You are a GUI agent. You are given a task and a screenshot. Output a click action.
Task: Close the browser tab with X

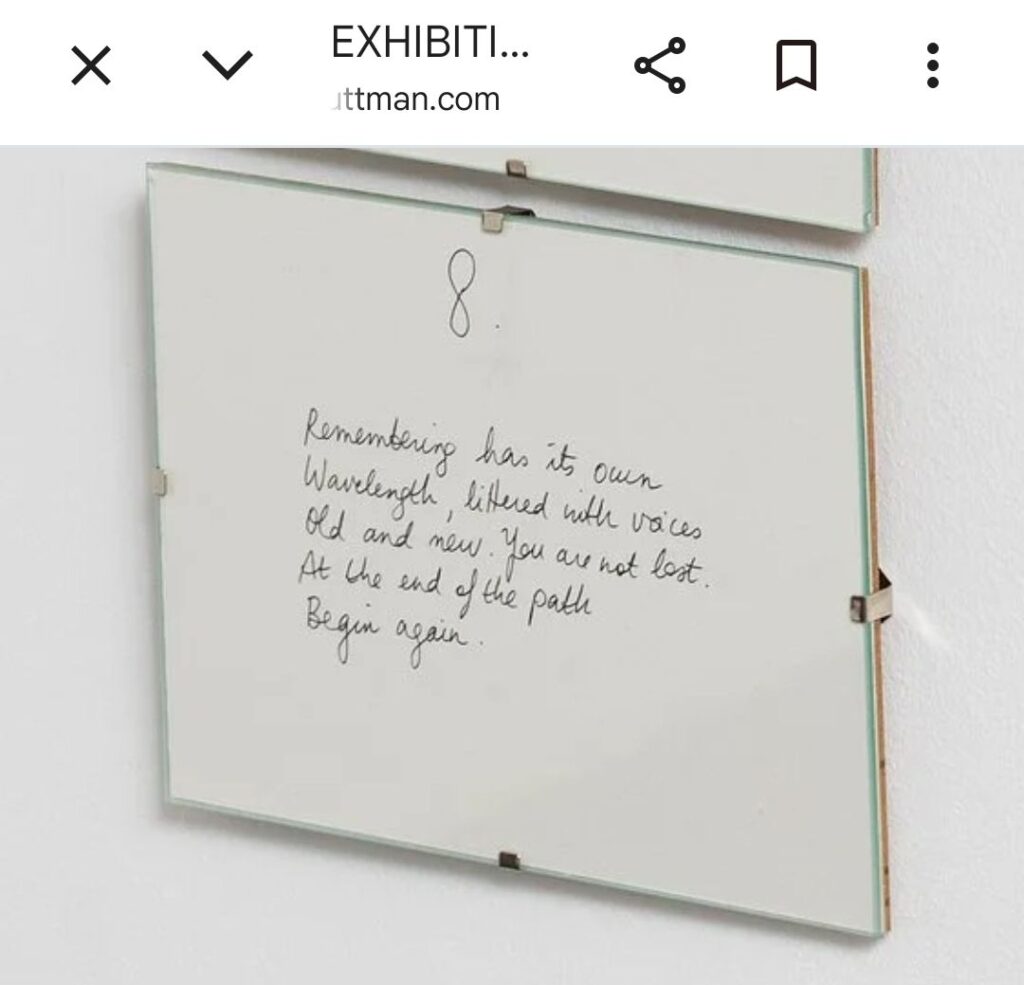pyautogui.click(x=92, y=68)
